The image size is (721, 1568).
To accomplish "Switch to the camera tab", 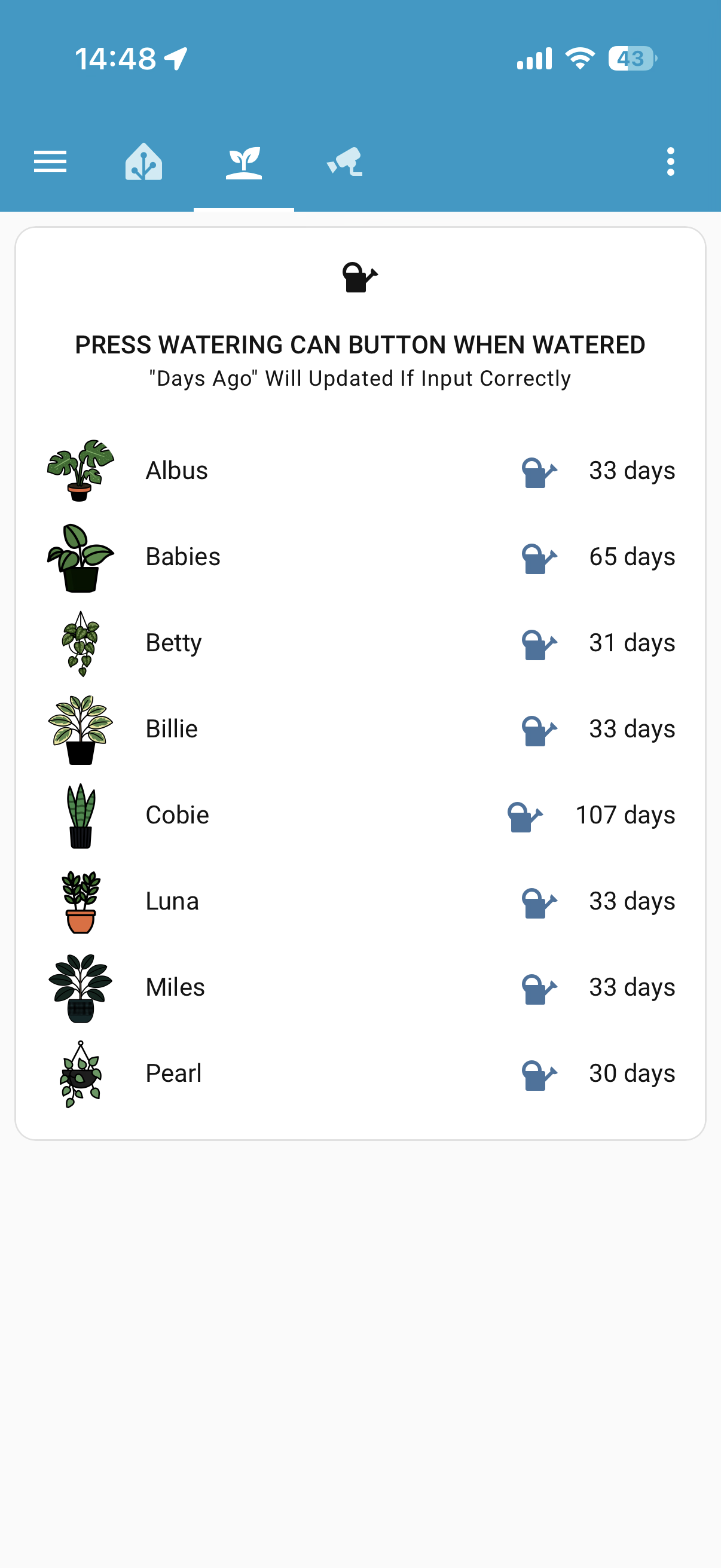I will [344, 162].
